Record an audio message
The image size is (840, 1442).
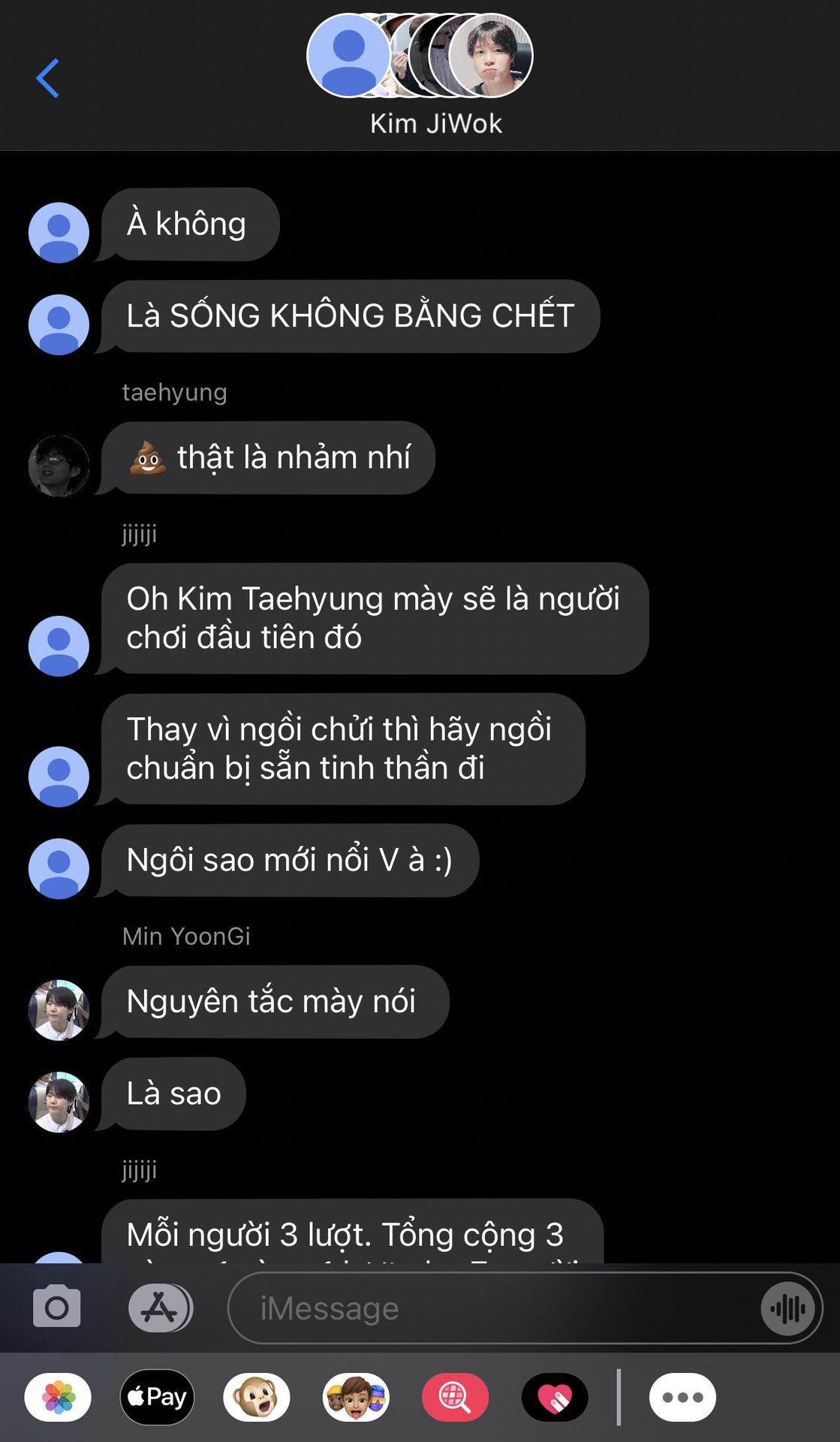tap(787, 1309)
